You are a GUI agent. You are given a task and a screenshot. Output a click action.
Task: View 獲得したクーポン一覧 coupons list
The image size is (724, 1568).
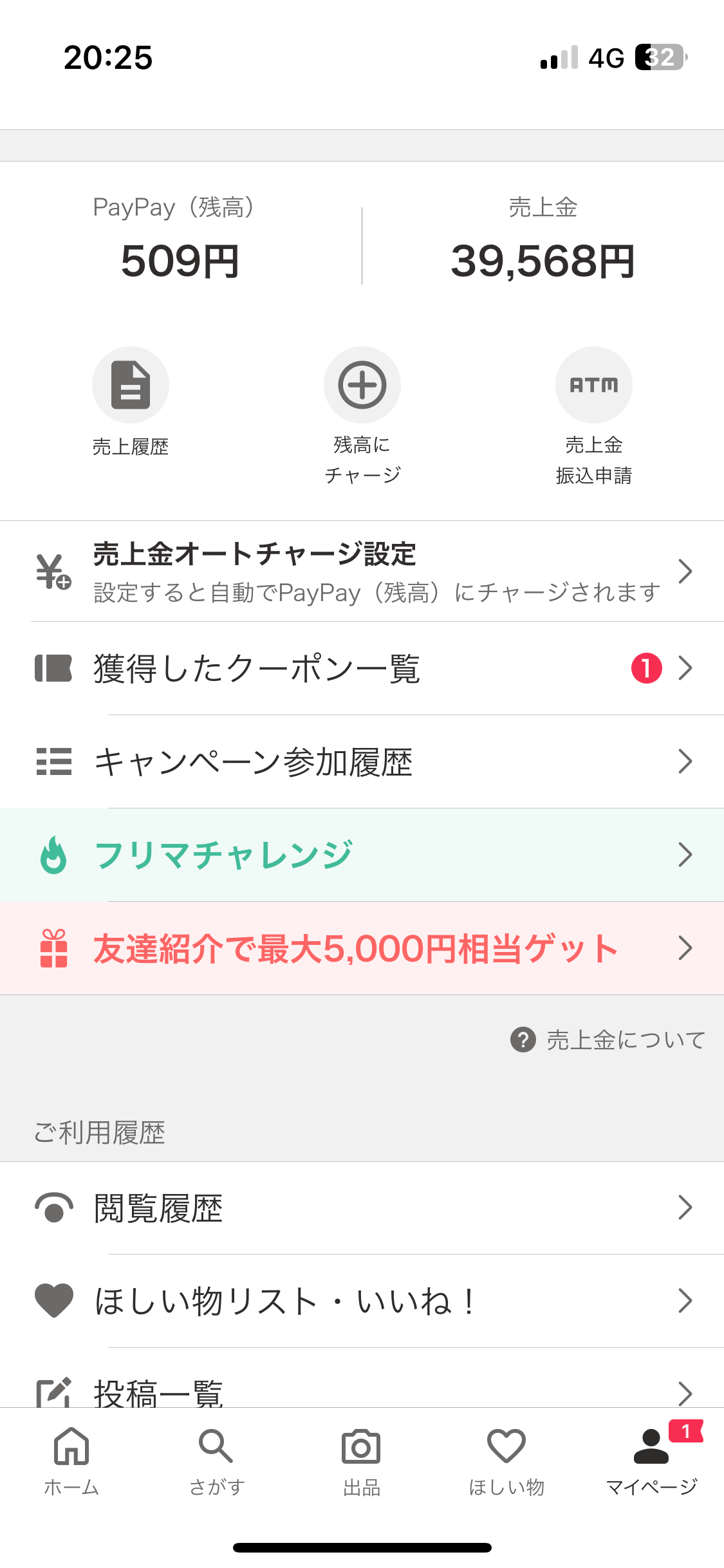(362, 668)
